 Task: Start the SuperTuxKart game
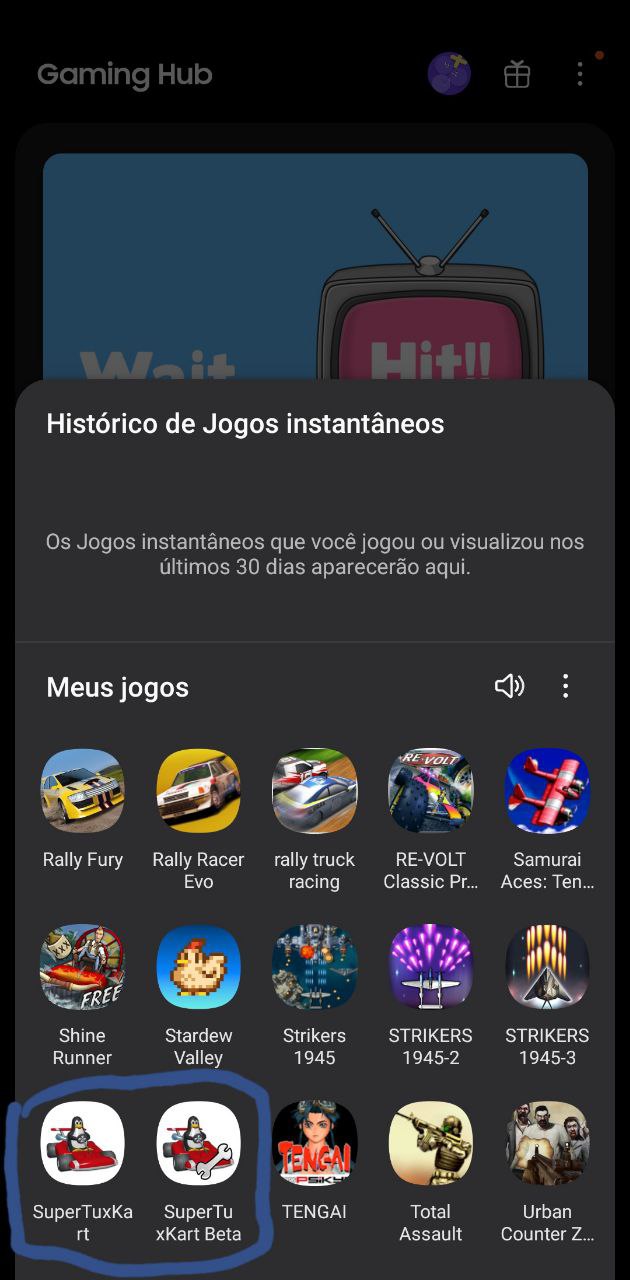(82, 1143)
